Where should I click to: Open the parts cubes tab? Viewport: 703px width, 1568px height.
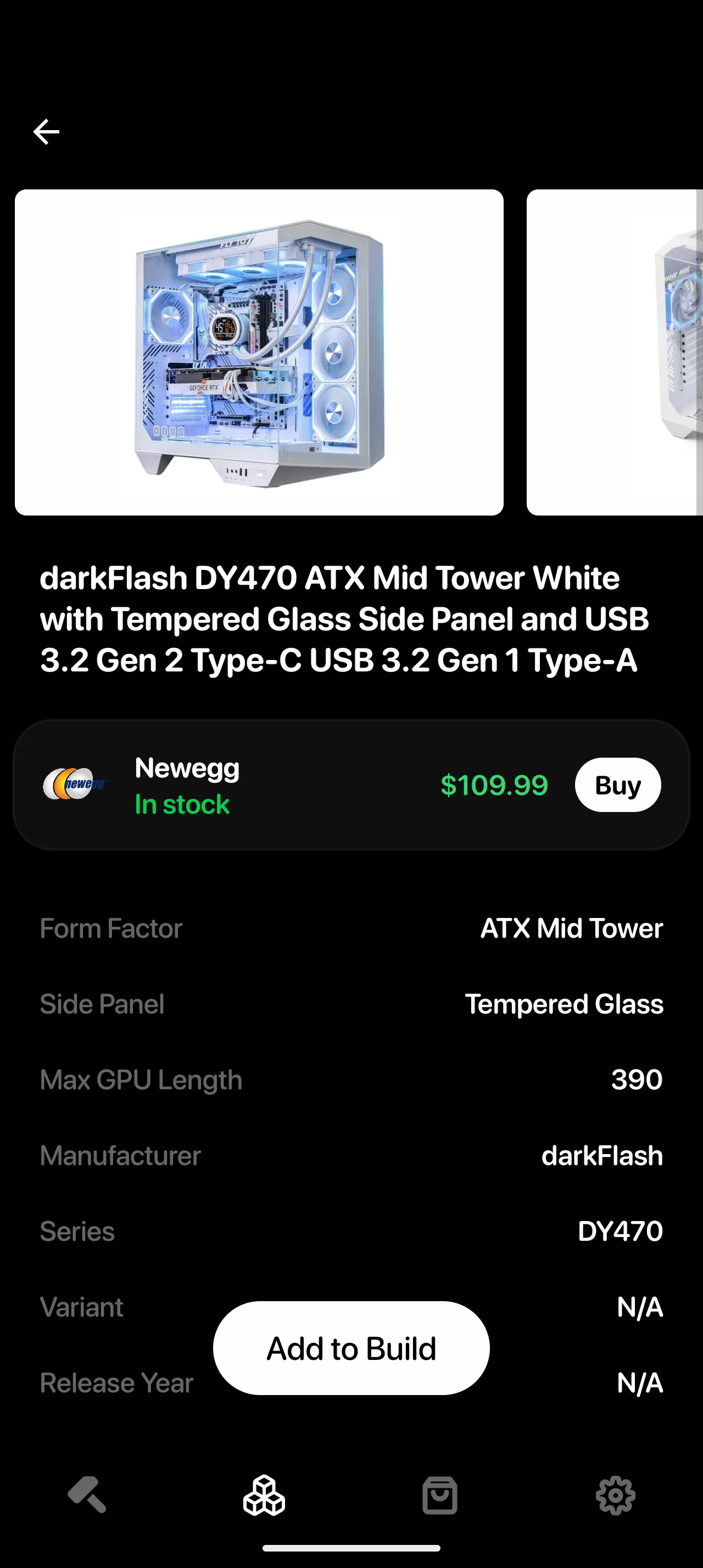(264, 1495)
